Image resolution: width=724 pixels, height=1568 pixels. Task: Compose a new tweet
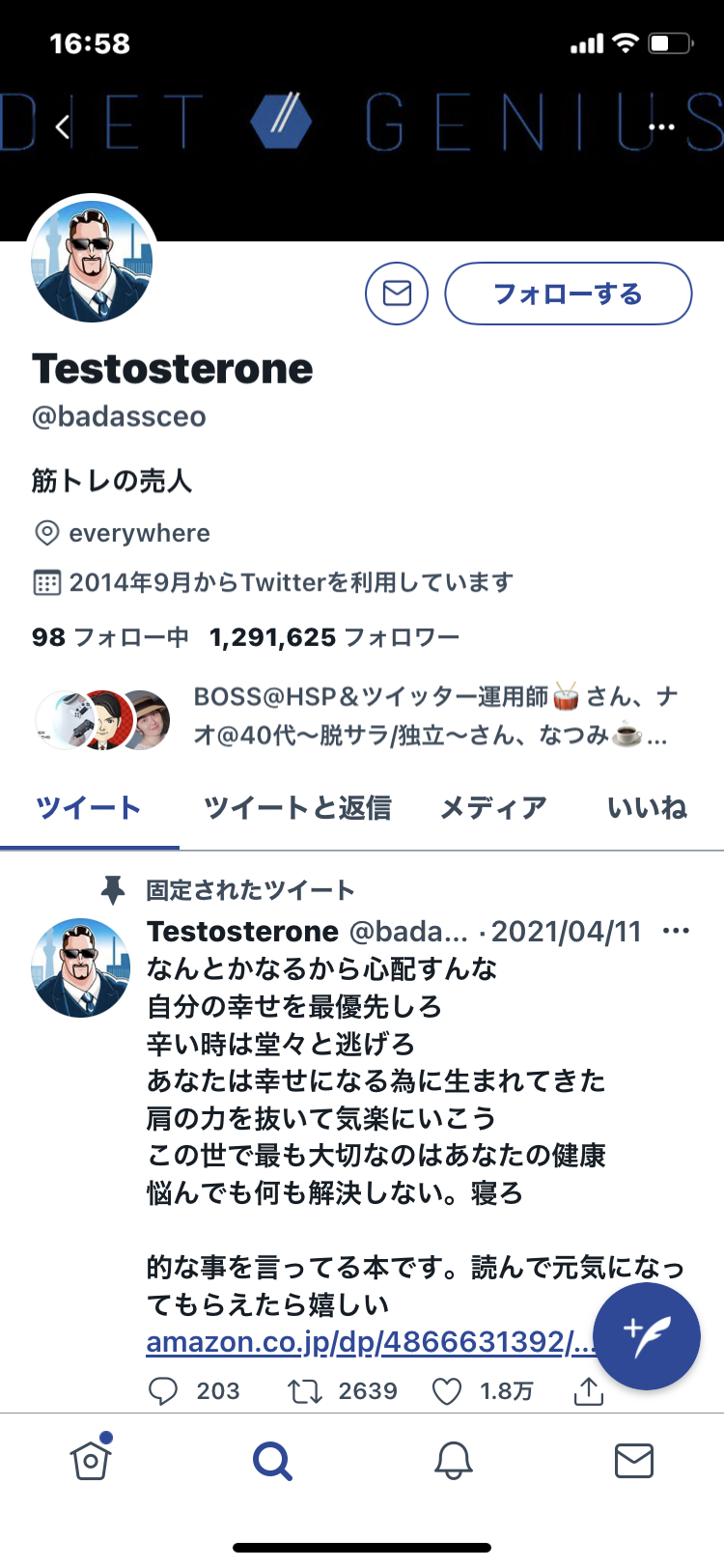pyautogui.click(x=646, y=1336)
